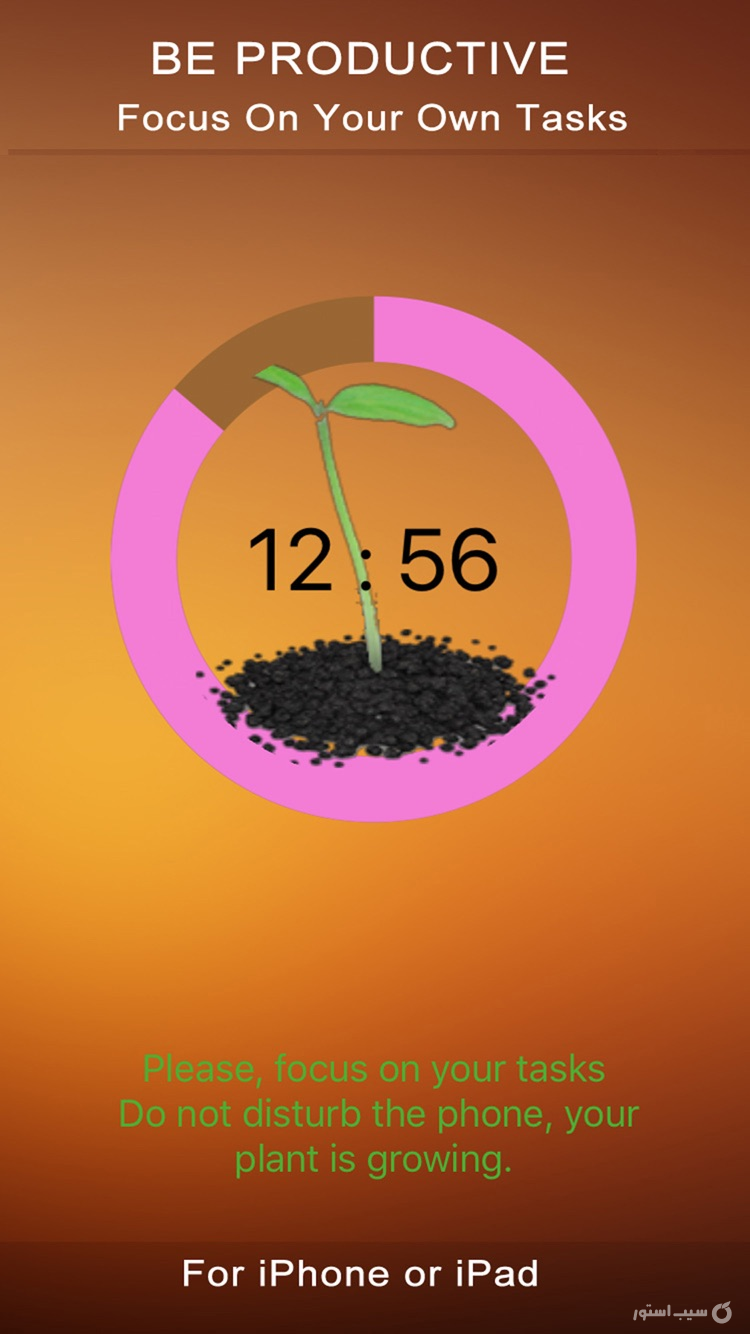Click the BE PRODUCTIVE header

(x=374, y=58)
